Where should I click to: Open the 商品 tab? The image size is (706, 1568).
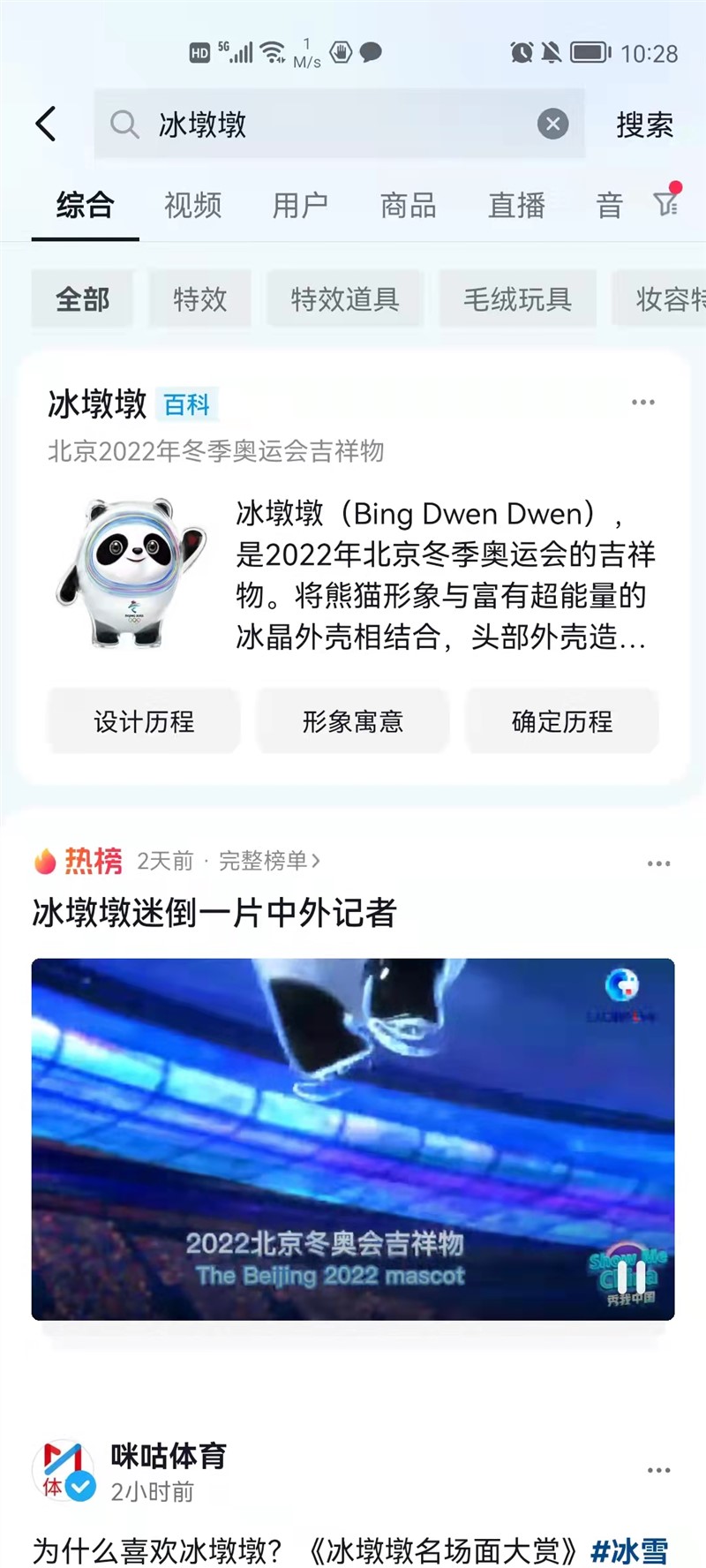click(409, 206)
